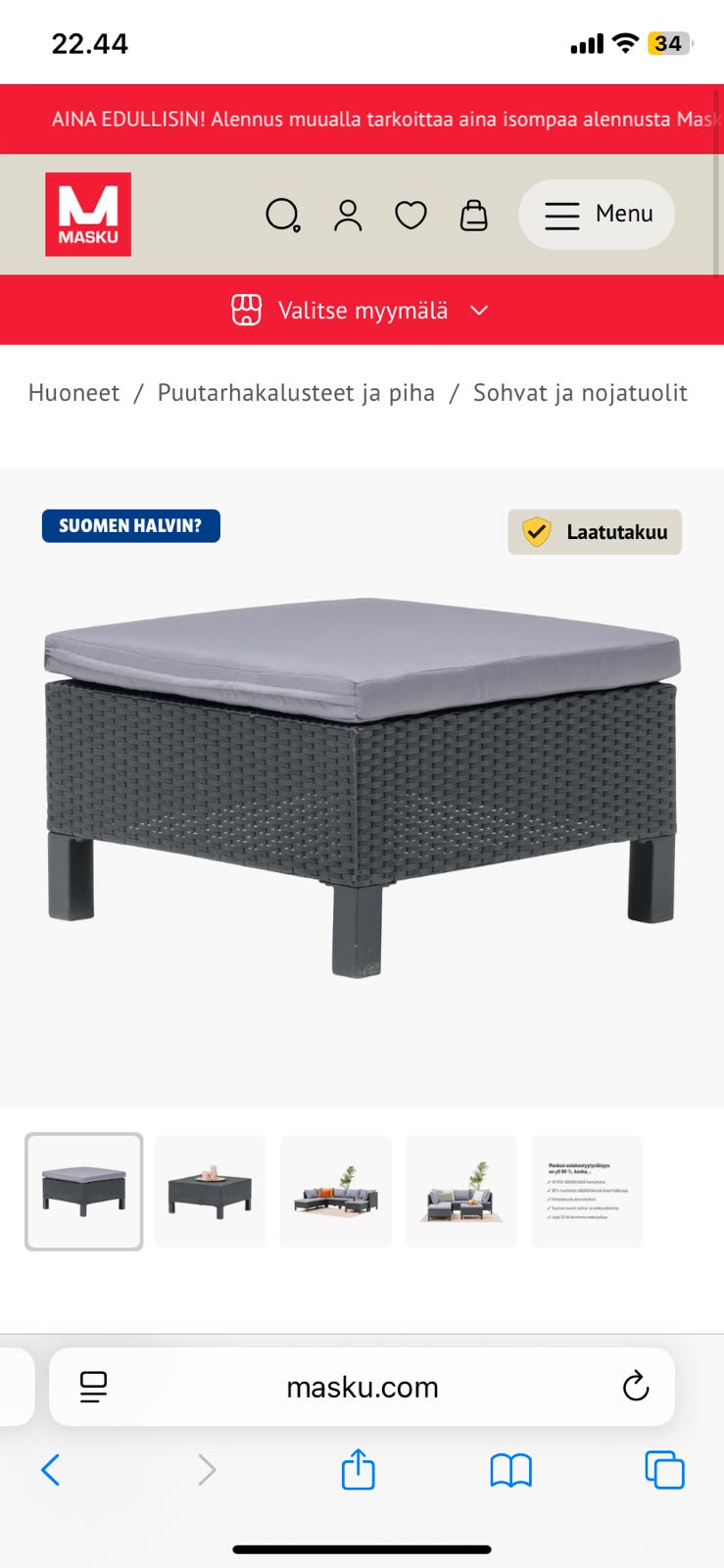Open the Menu button

(597, 215)
